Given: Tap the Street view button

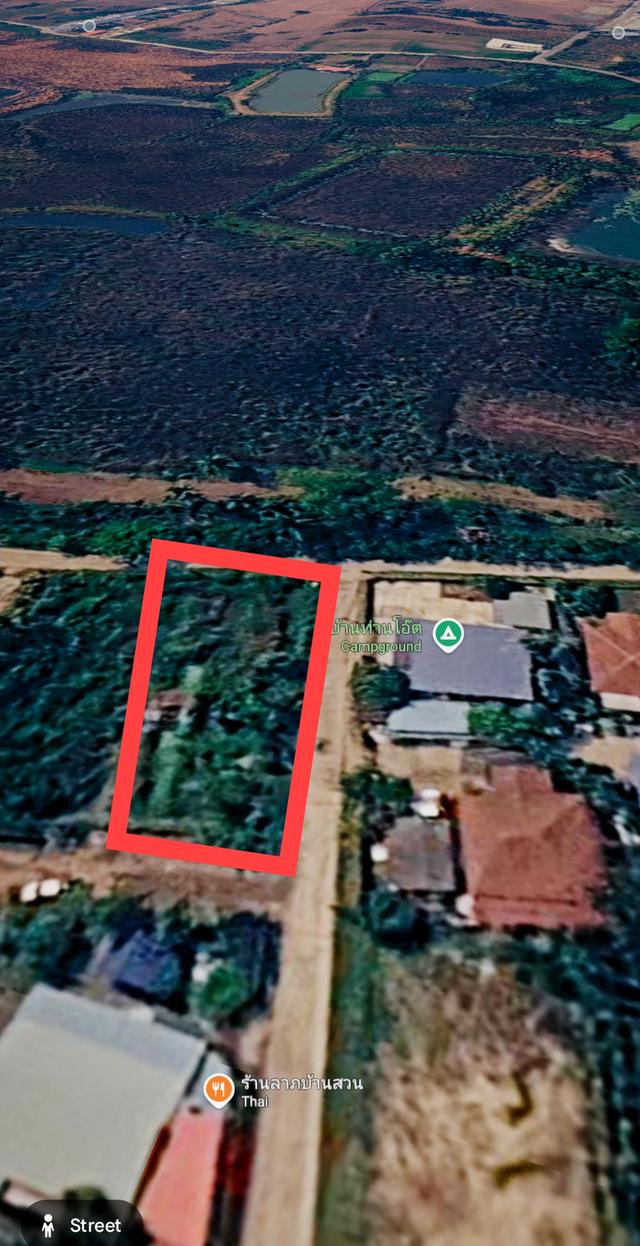Looking at the screenshot, I should tap(83, 1225).
